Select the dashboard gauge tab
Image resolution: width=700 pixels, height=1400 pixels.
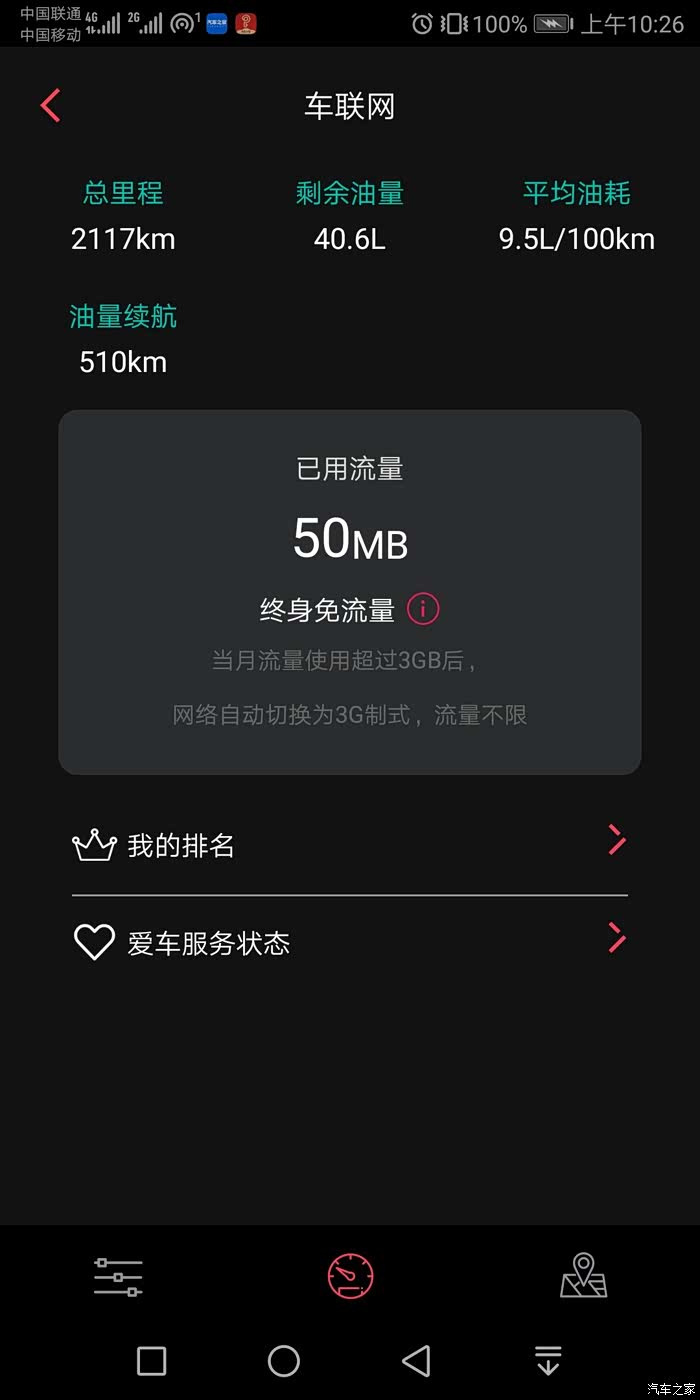pyautogui.click(x=350, y=1276)
